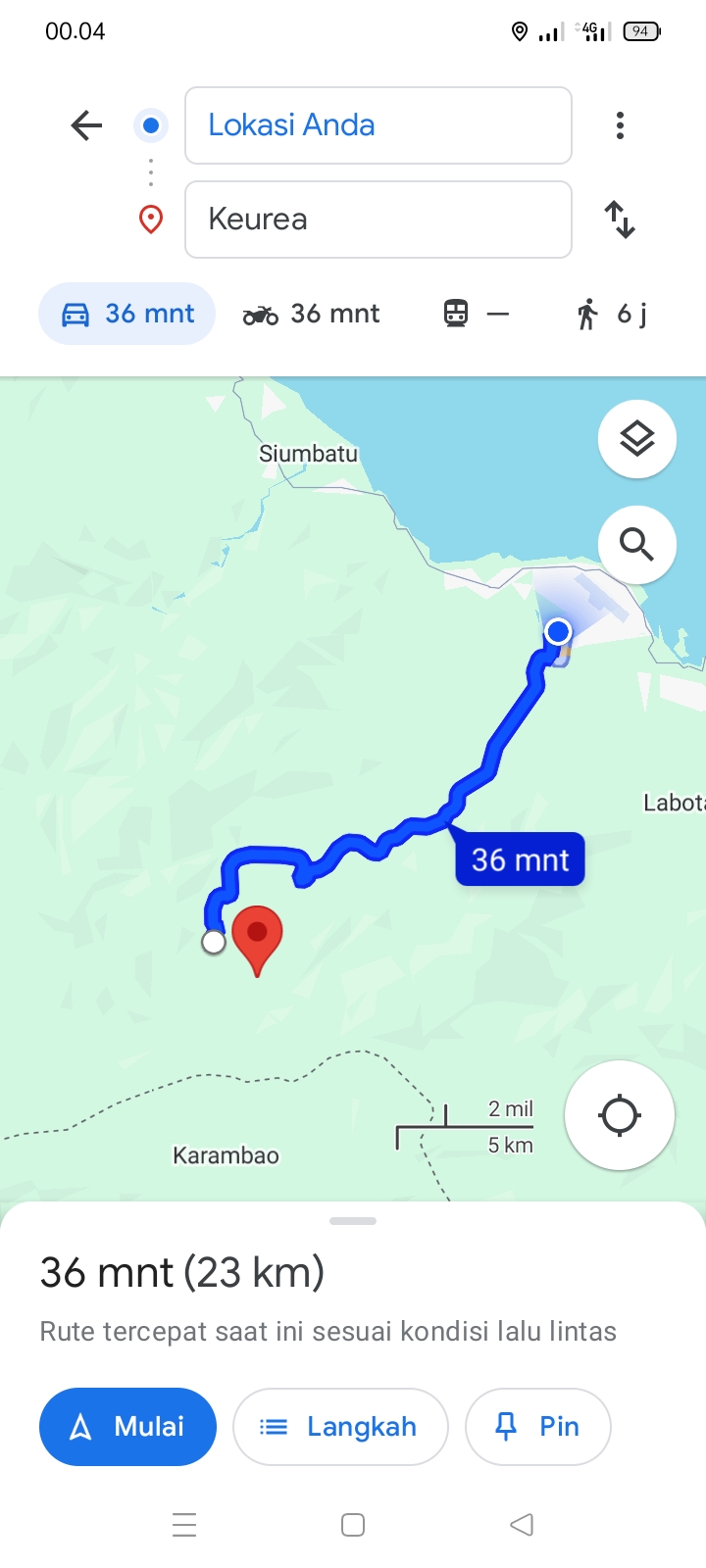Select the car travel mode 36 mnt
This screenshot has height=1568, width=706.
(x=127, y=314)
